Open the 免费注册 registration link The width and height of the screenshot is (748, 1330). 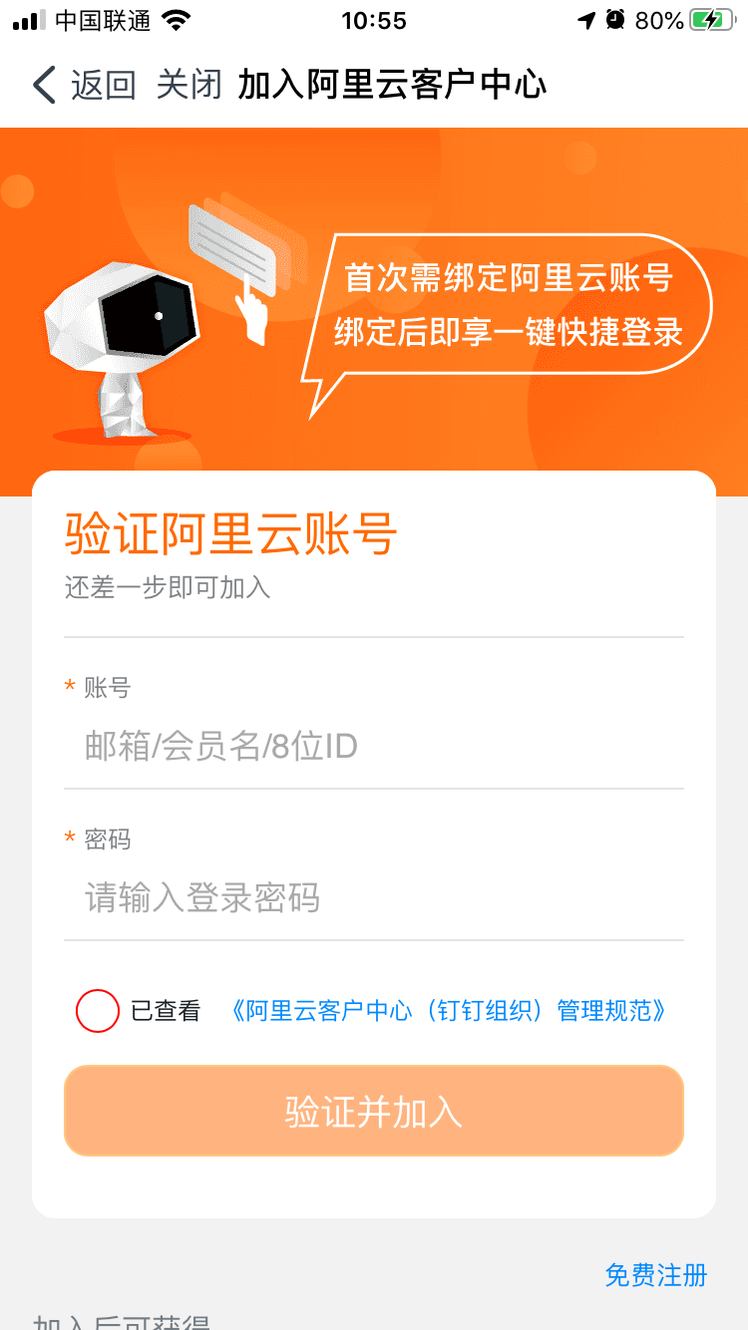[655, 1276]
